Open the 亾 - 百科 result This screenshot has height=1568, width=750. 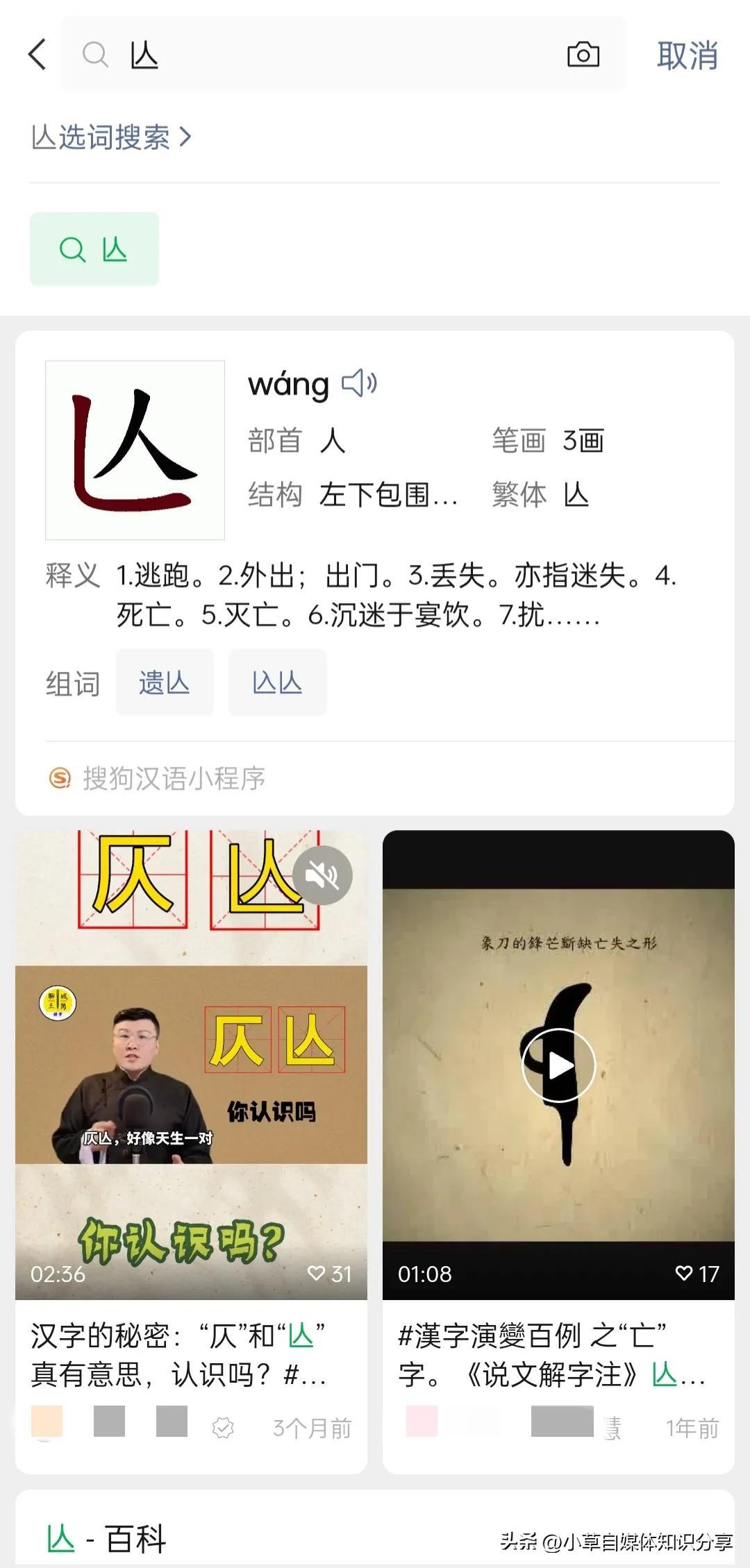point(108,1538)
